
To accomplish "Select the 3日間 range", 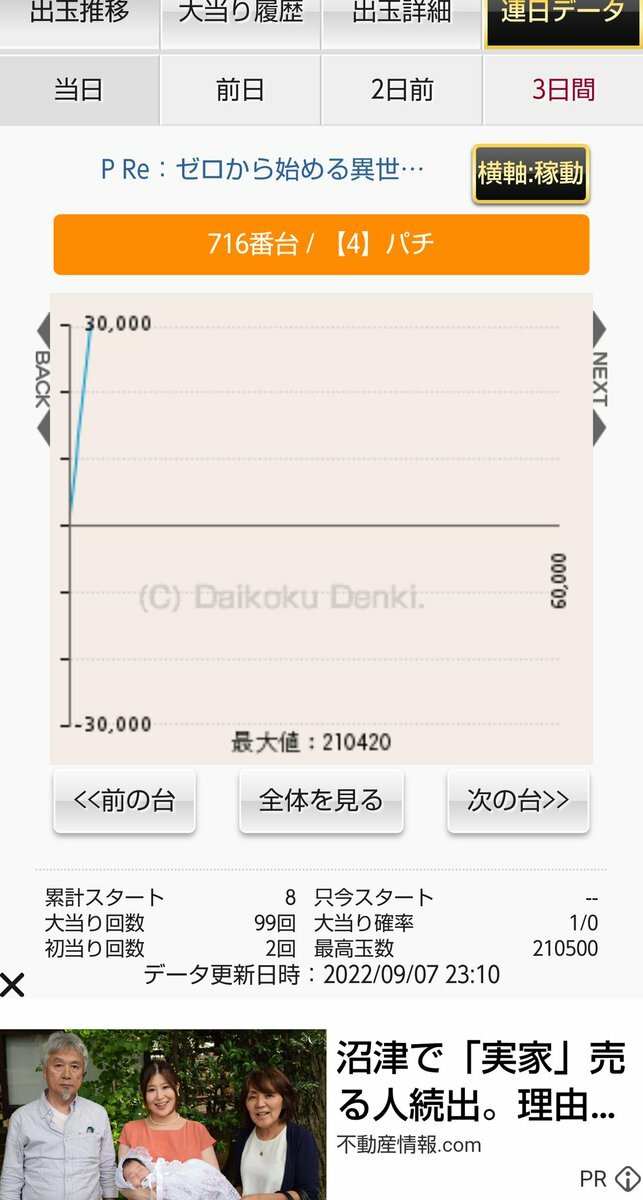I will (563, 90).
